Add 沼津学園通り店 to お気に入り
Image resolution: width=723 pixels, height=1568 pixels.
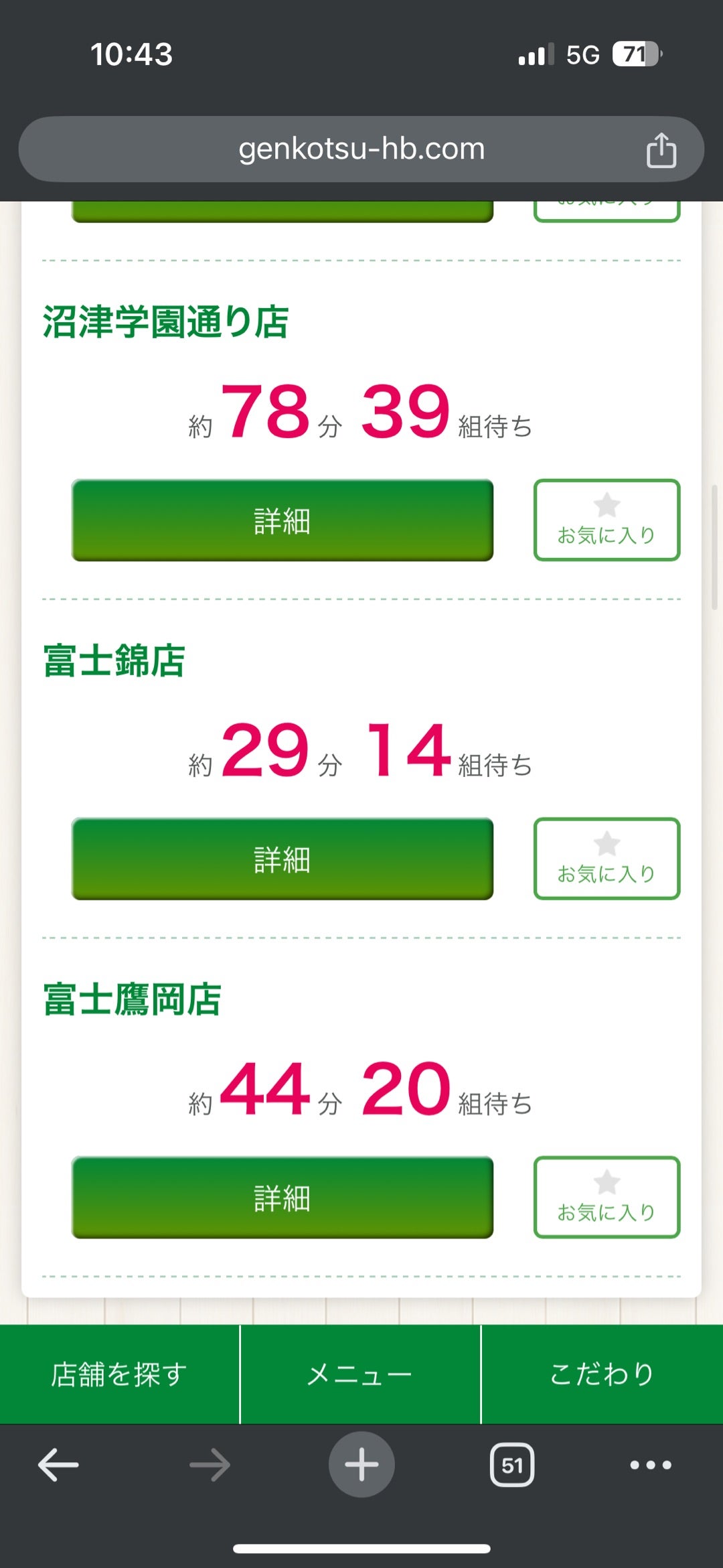607,520
